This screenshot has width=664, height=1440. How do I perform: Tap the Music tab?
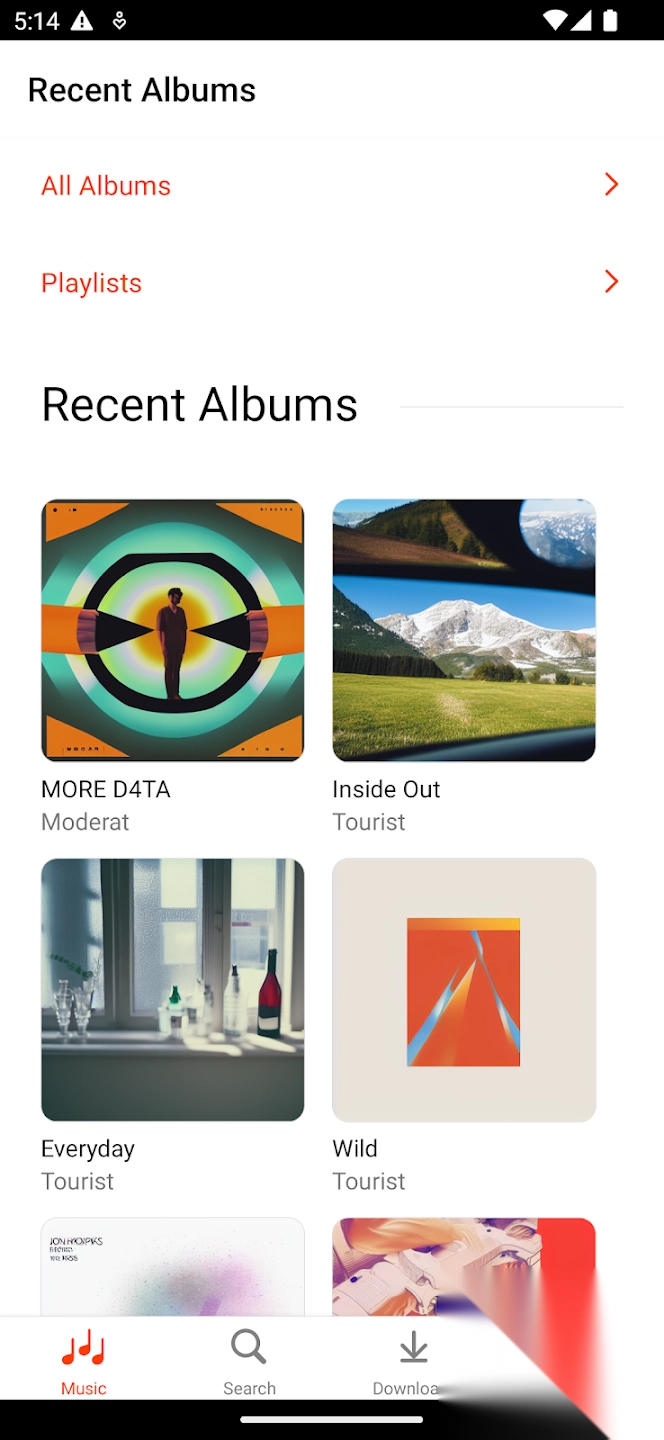[x=84, y=1360]
